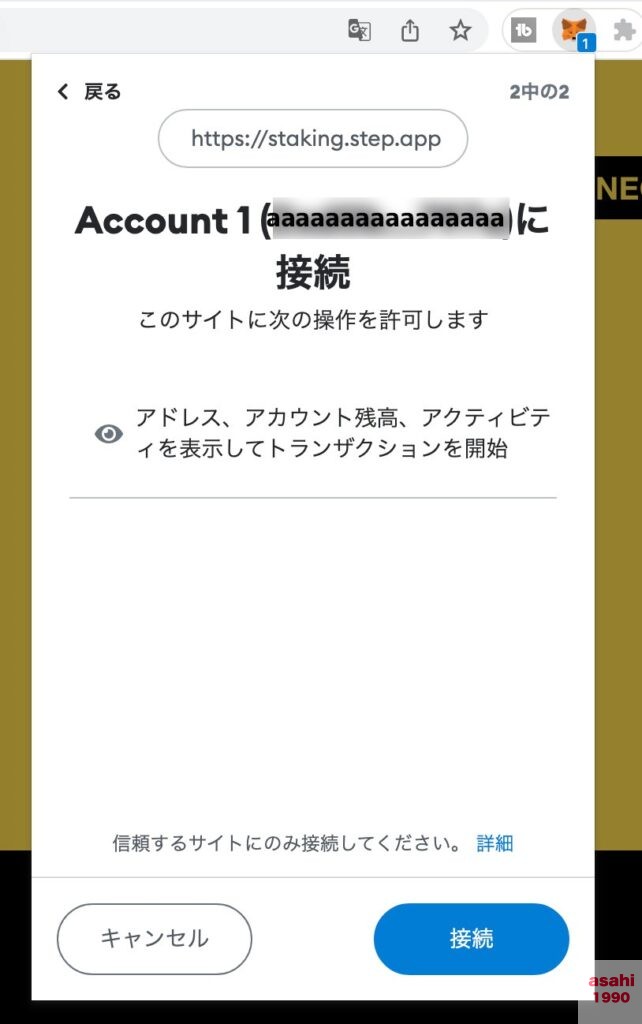Open the 詳細 details link
This screenshot has width=642, height=1024.
point(494,843)
